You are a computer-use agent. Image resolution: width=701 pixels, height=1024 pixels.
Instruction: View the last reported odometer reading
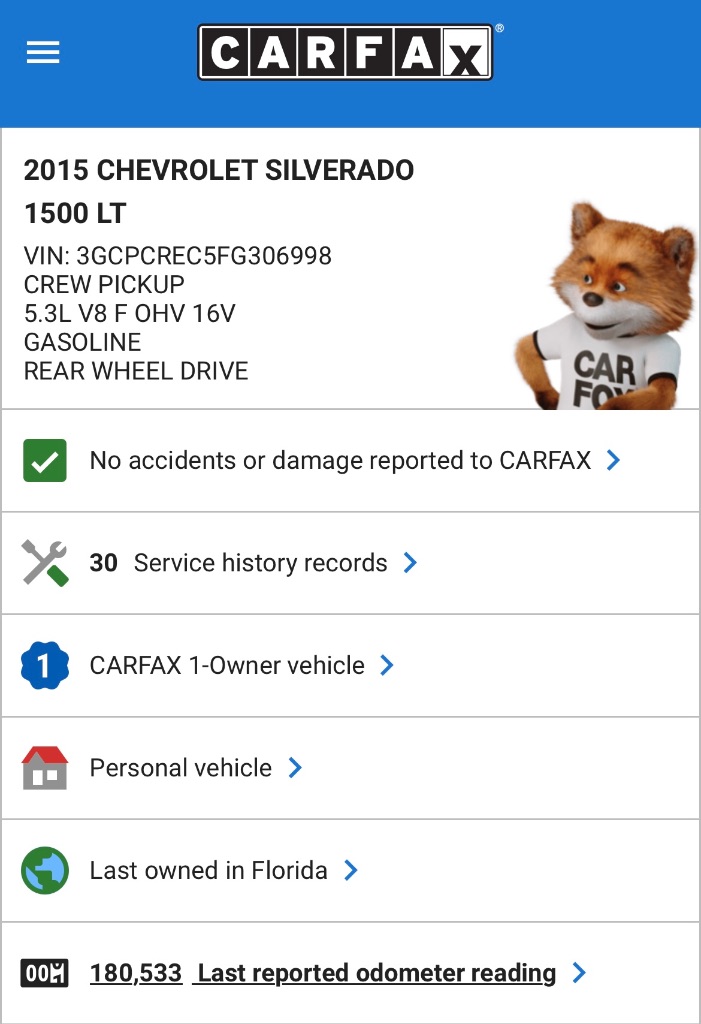323,973
